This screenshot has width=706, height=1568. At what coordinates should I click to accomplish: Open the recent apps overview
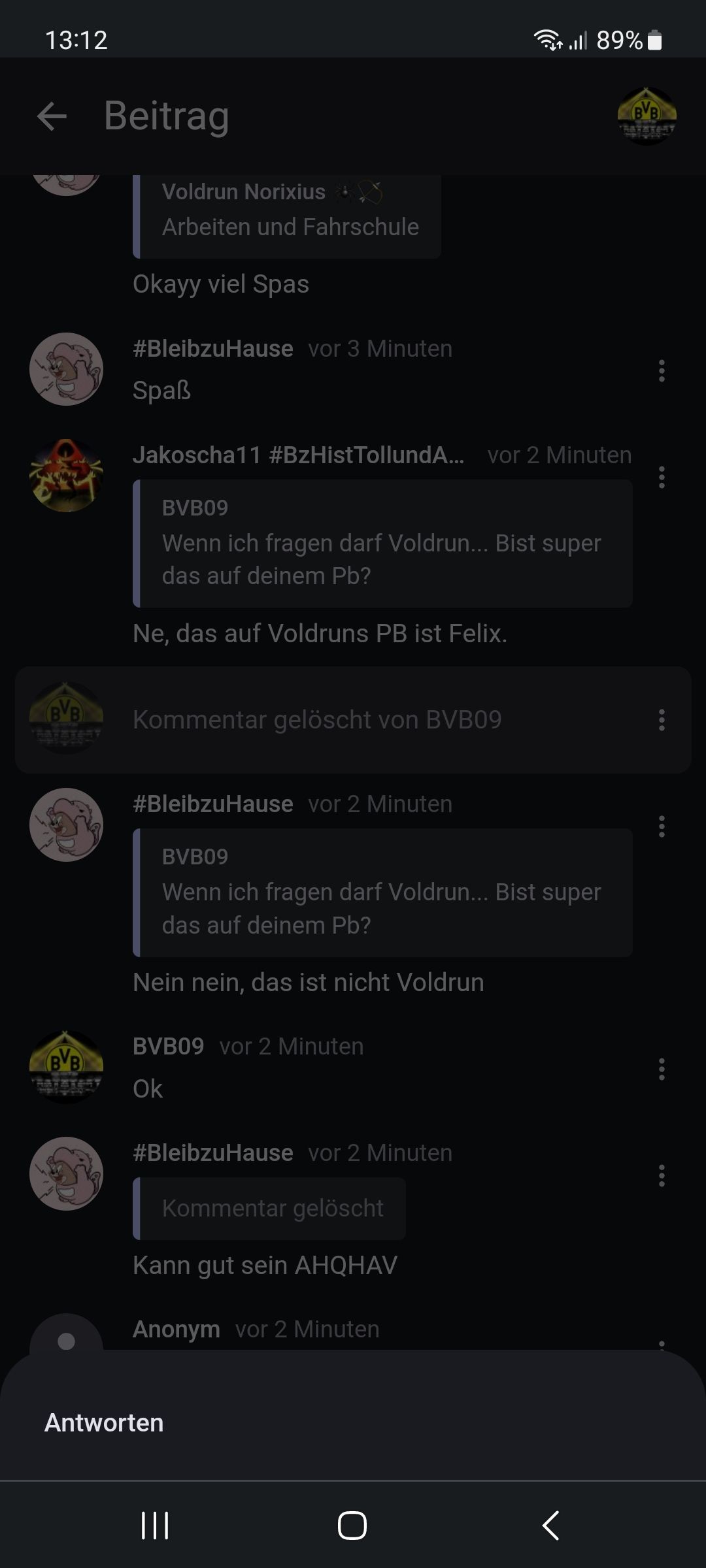(x=155, y=1526)
